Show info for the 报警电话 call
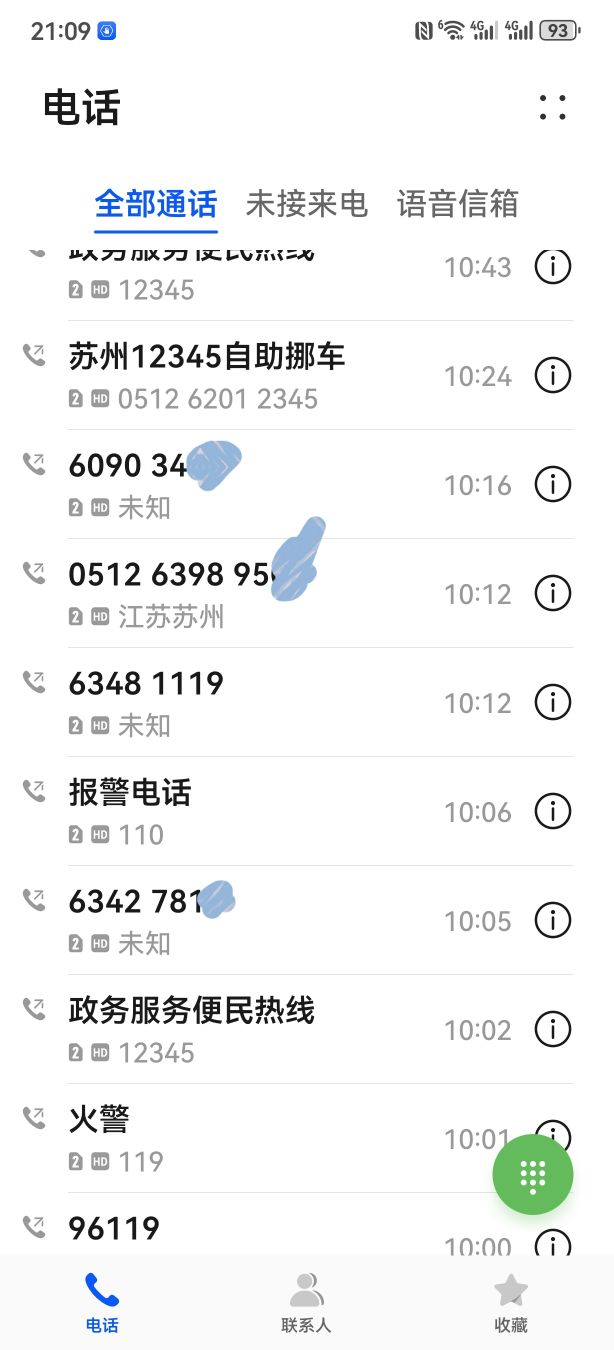Image resolution: width=614 pixels, height=1350 pixels. coord(552,812)
